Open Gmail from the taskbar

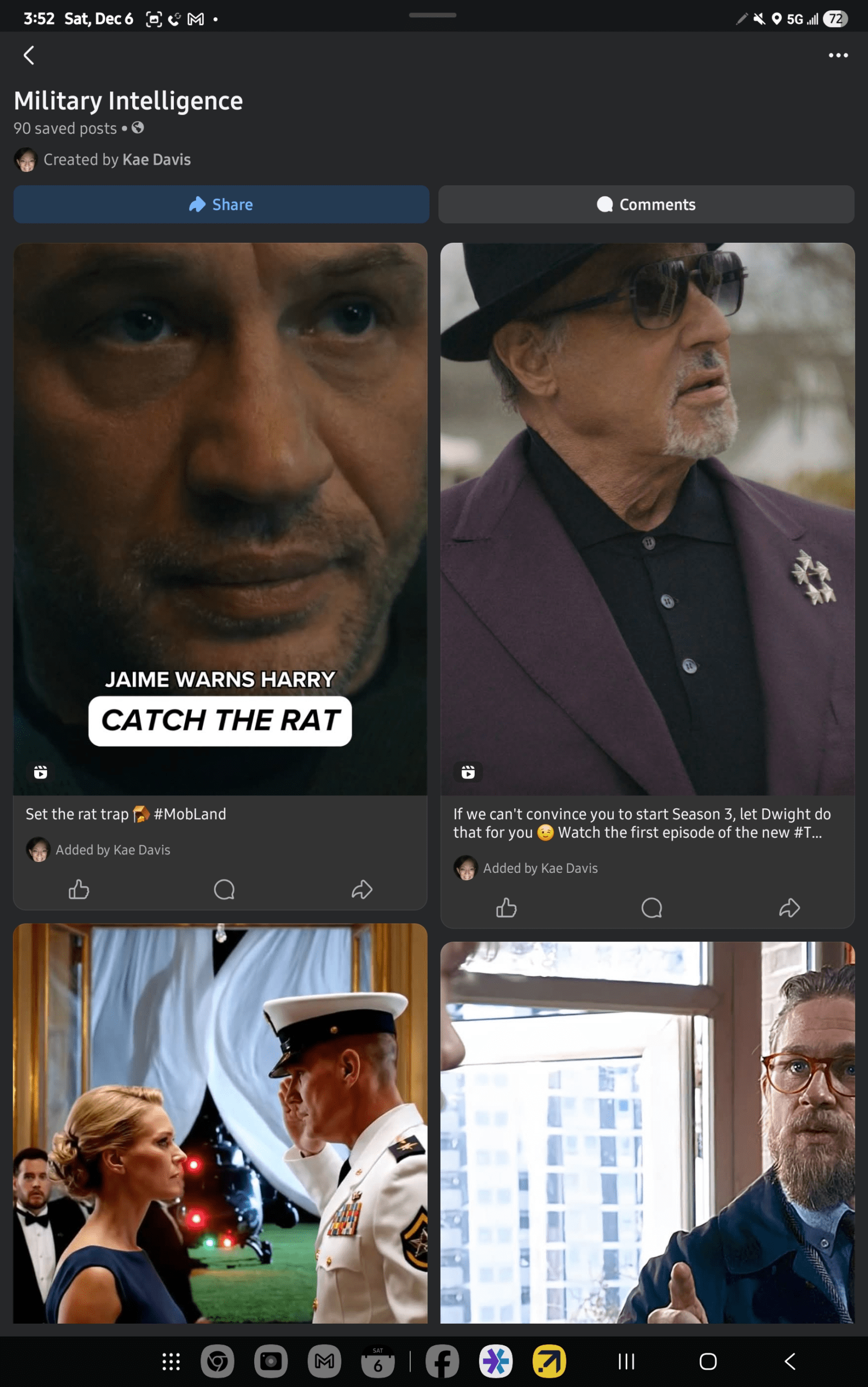pyautogui.click(x=325, y=1361)
